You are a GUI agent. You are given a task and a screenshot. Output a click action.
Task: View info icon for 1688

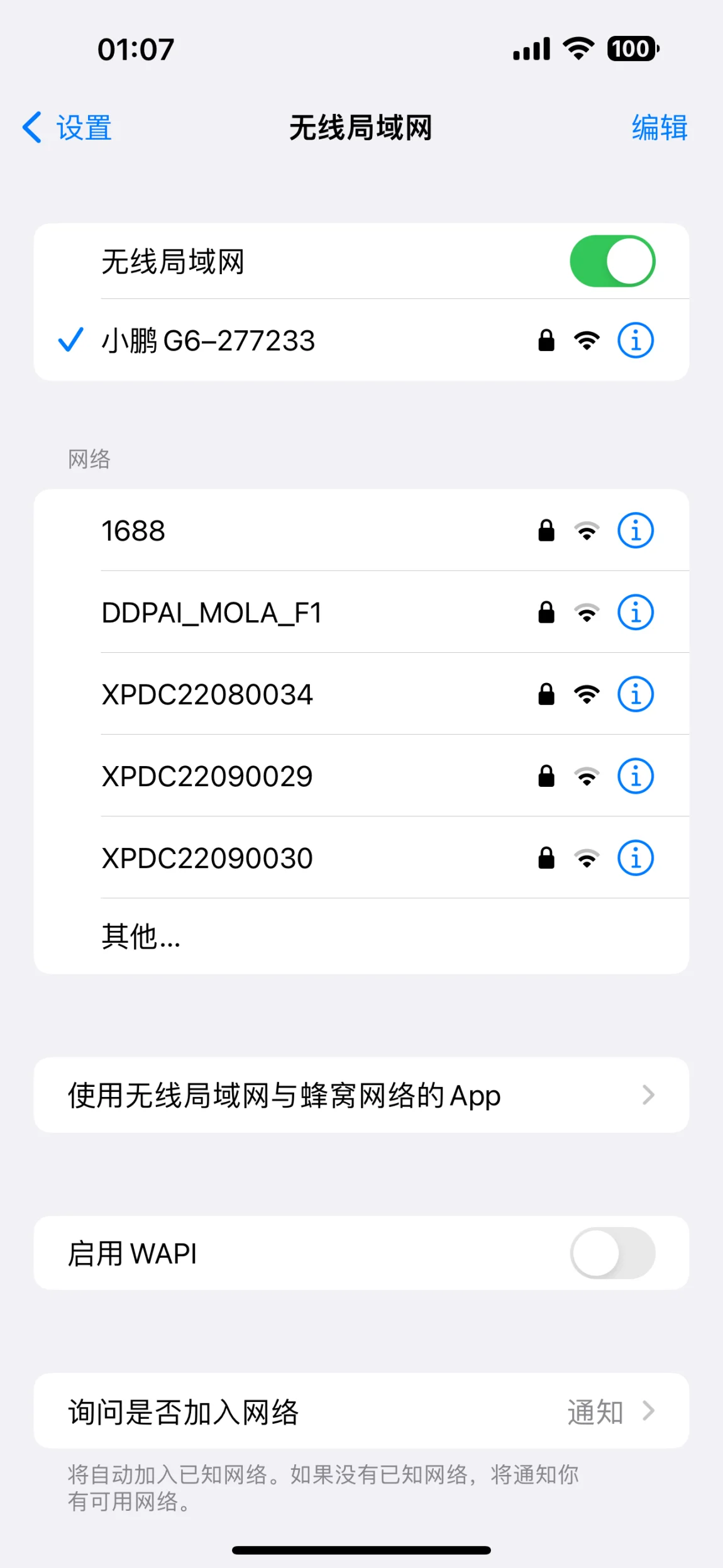point(636,530)
